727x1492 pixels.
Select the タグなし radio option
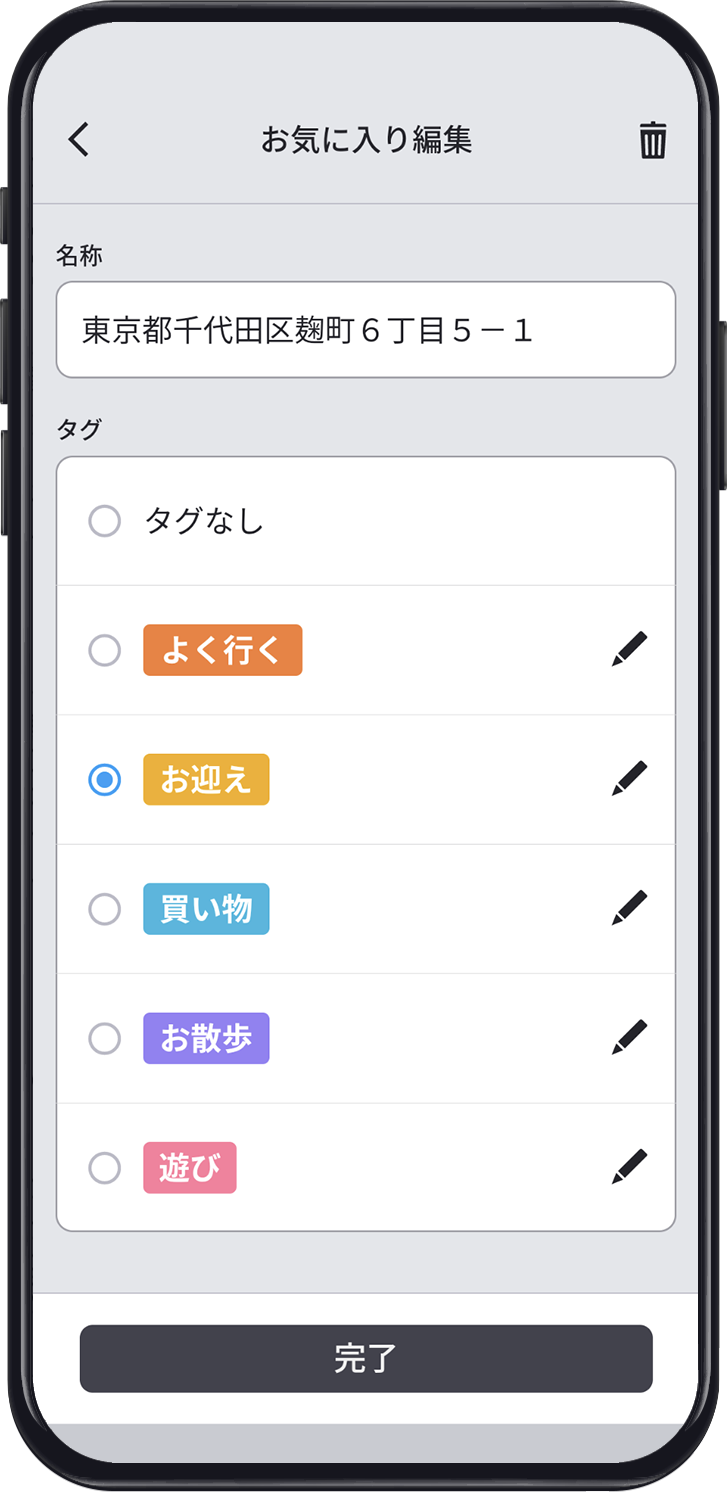point(105,521)
